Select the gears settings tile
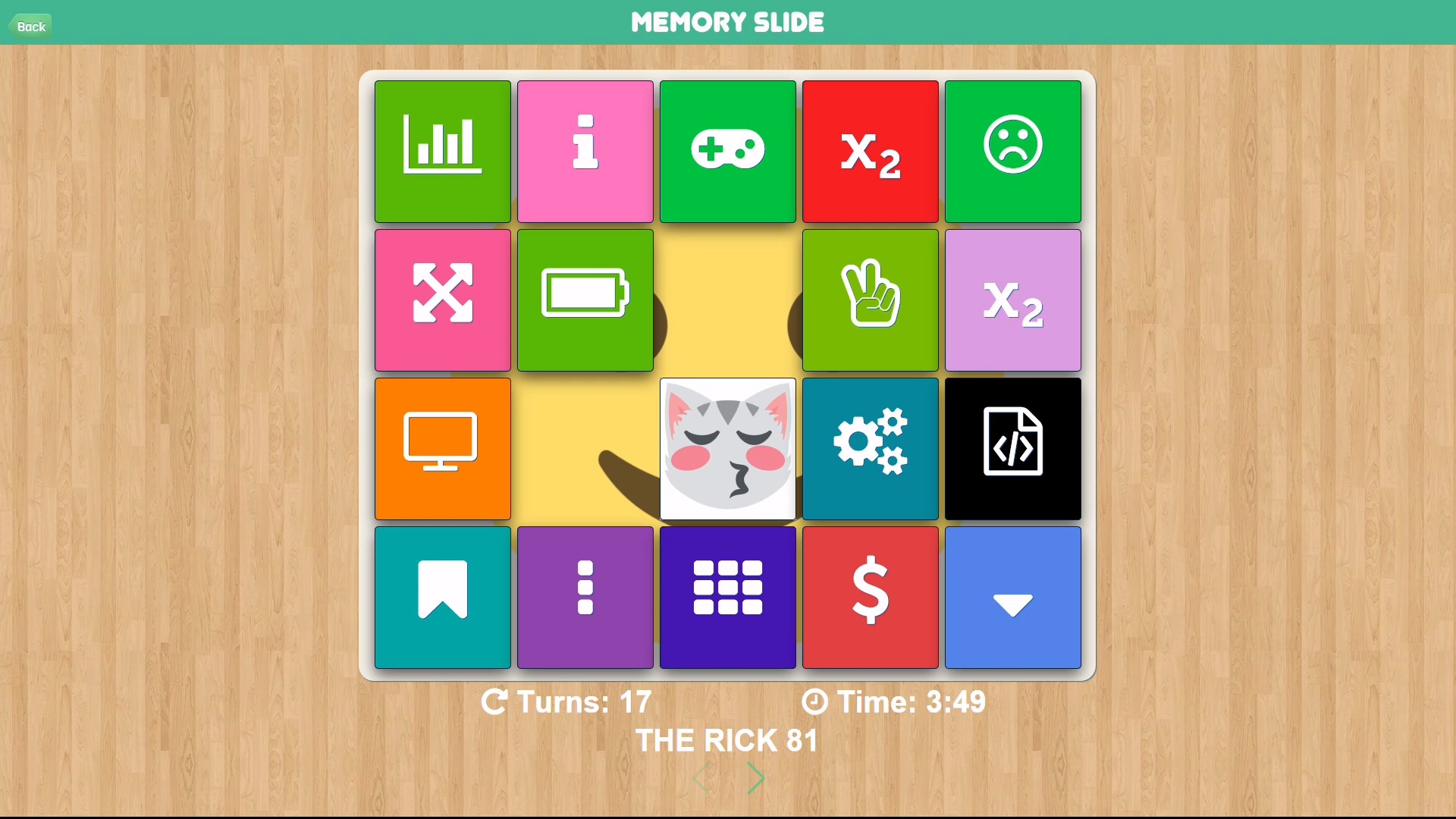The height and width of the screenshot is (819, 1456). [870, 448]
